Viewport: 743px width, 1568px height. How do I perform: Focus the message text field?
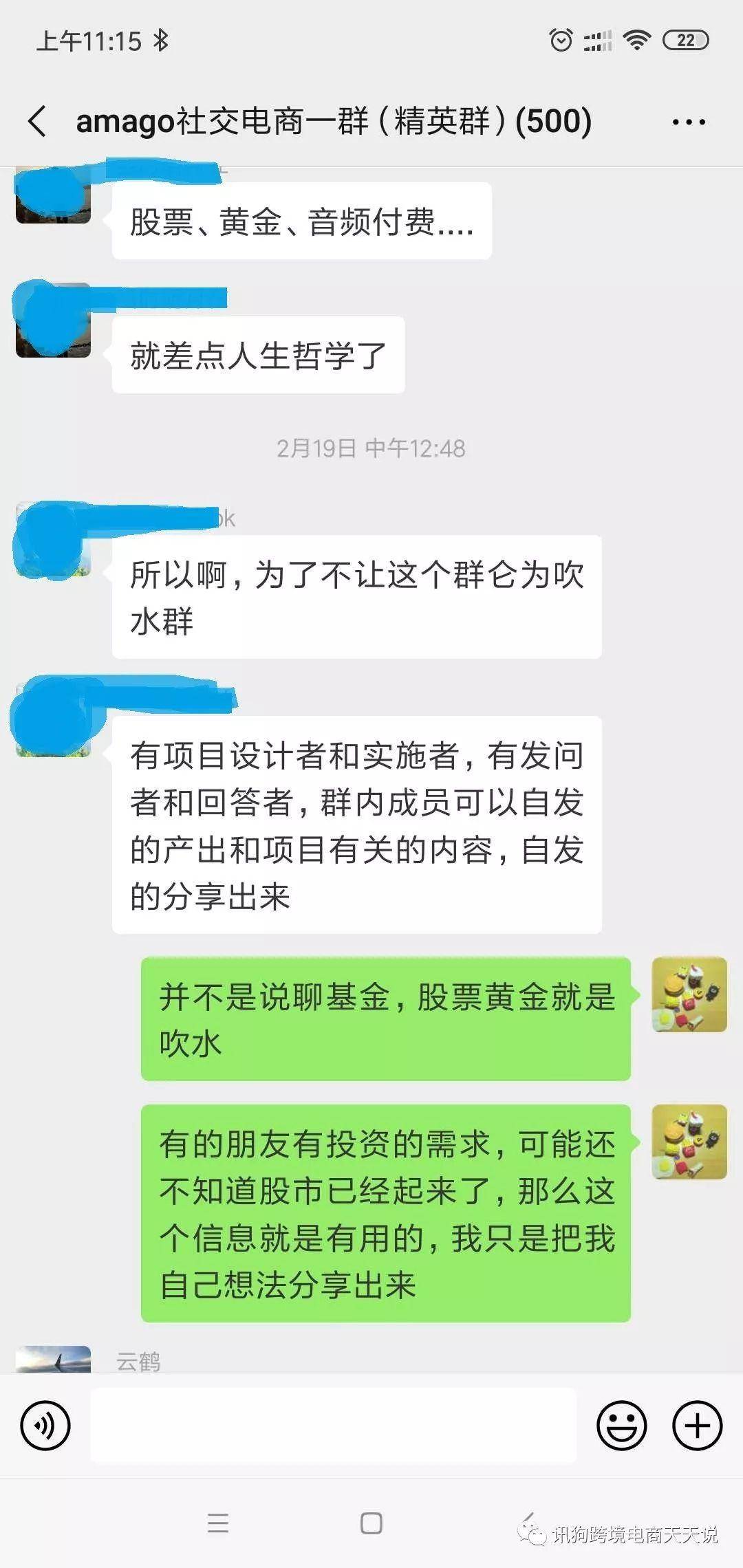tap(333, 1426)
